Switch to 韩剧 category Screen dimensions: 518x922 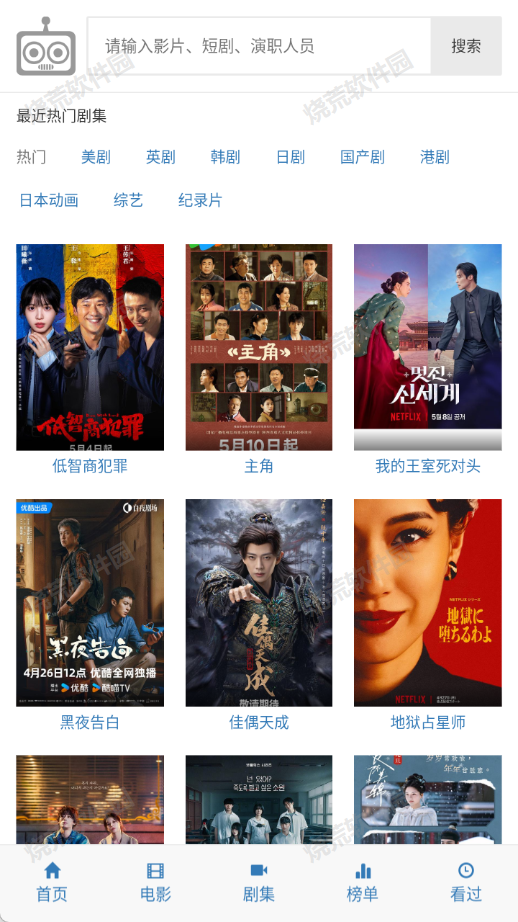[x=225, y=157]
